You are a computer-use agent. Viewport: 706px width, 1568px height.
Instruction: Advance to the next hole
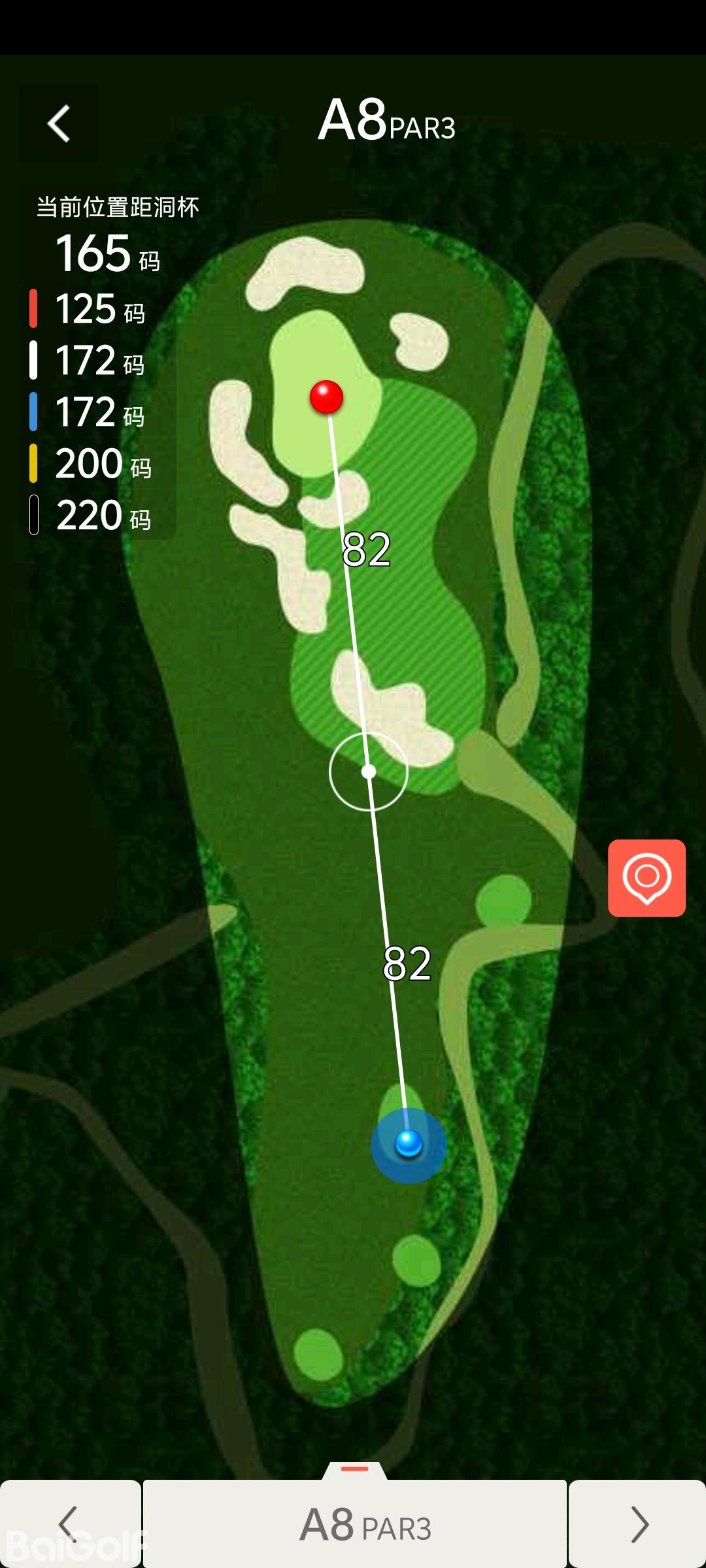(638, 1524)
